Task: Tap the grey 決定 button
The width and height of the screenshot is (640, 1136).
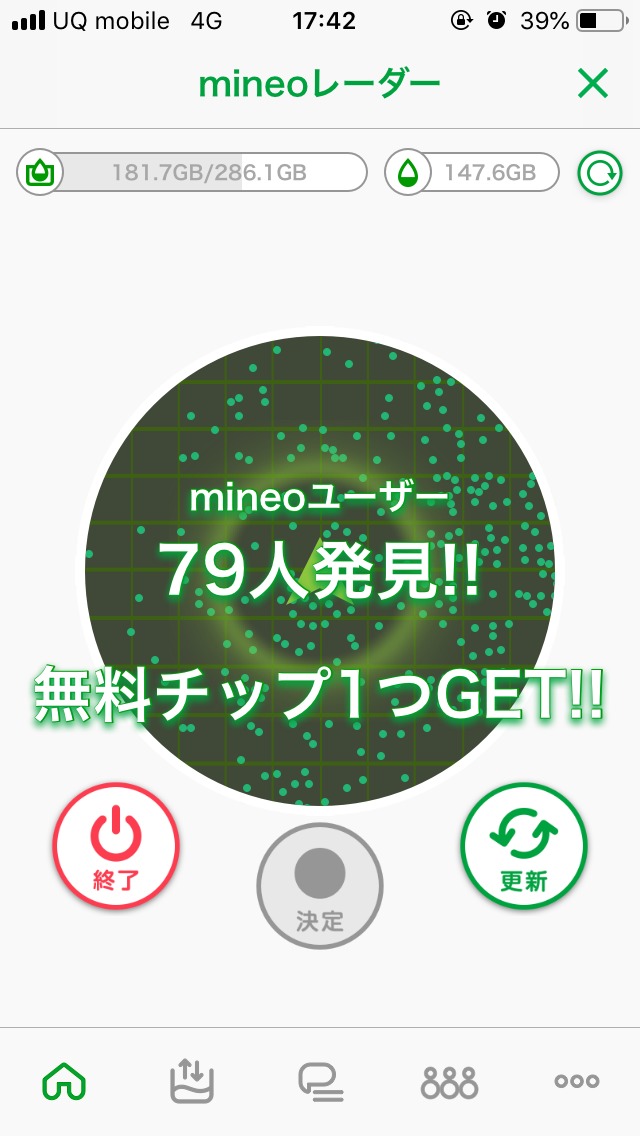Action: coord(320,885)
